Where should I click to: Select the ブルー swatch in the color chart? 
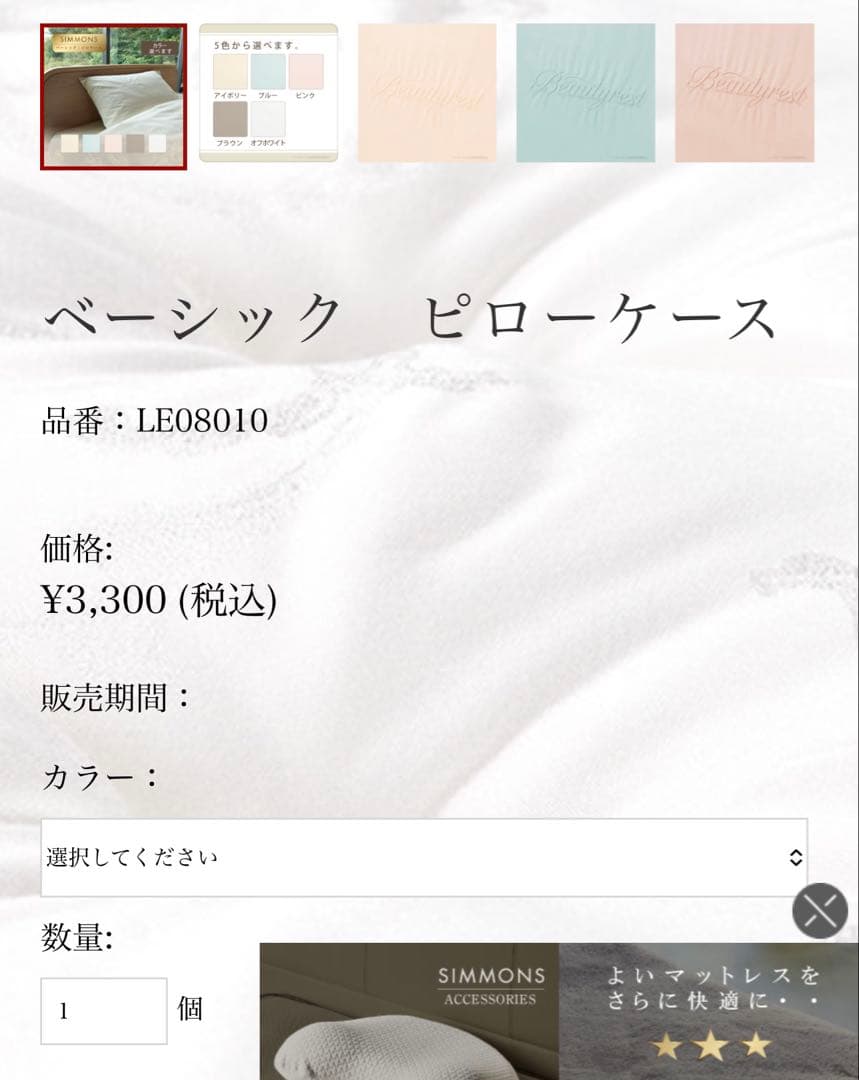click(x=268, y=71)
